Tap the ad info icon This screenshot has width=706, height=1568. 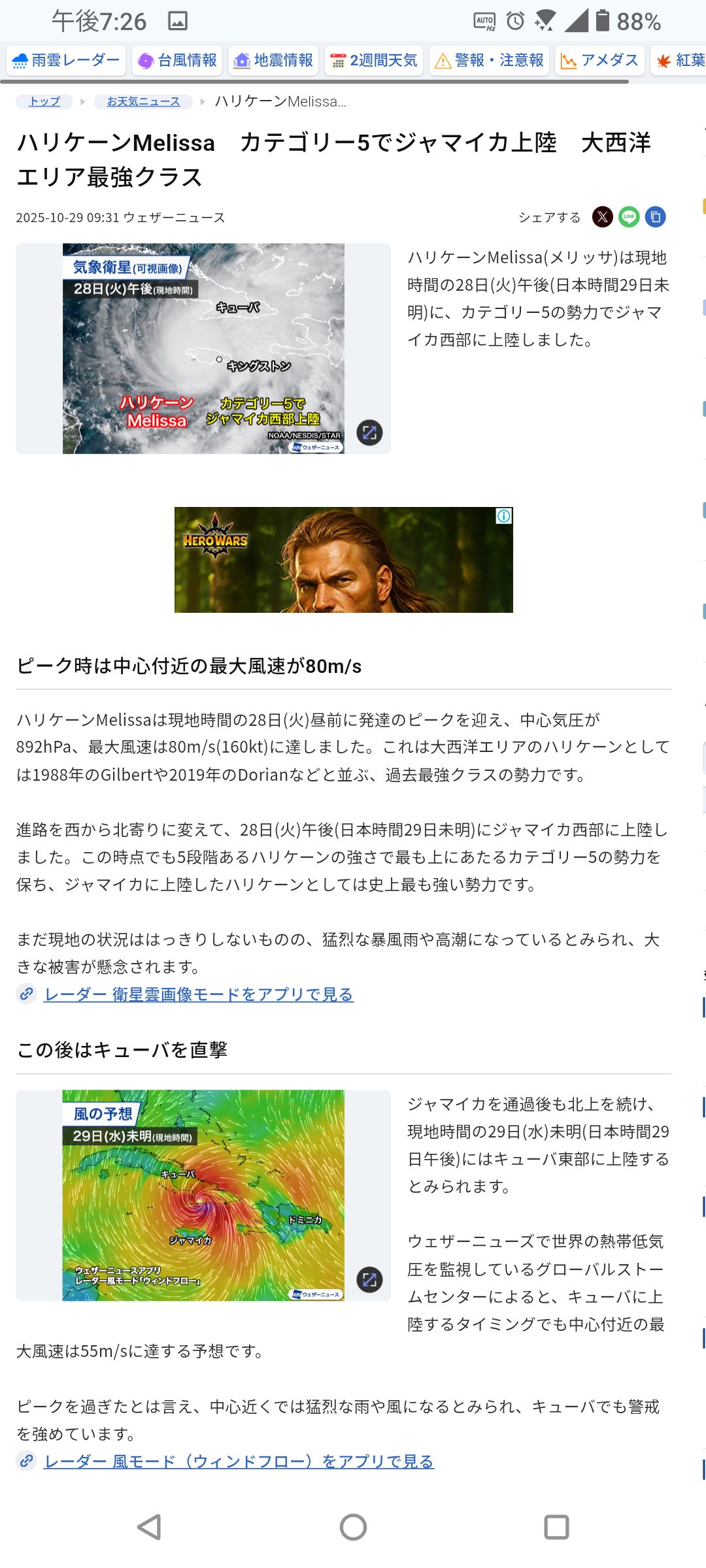pyautogui.click(x=504, y=516)
